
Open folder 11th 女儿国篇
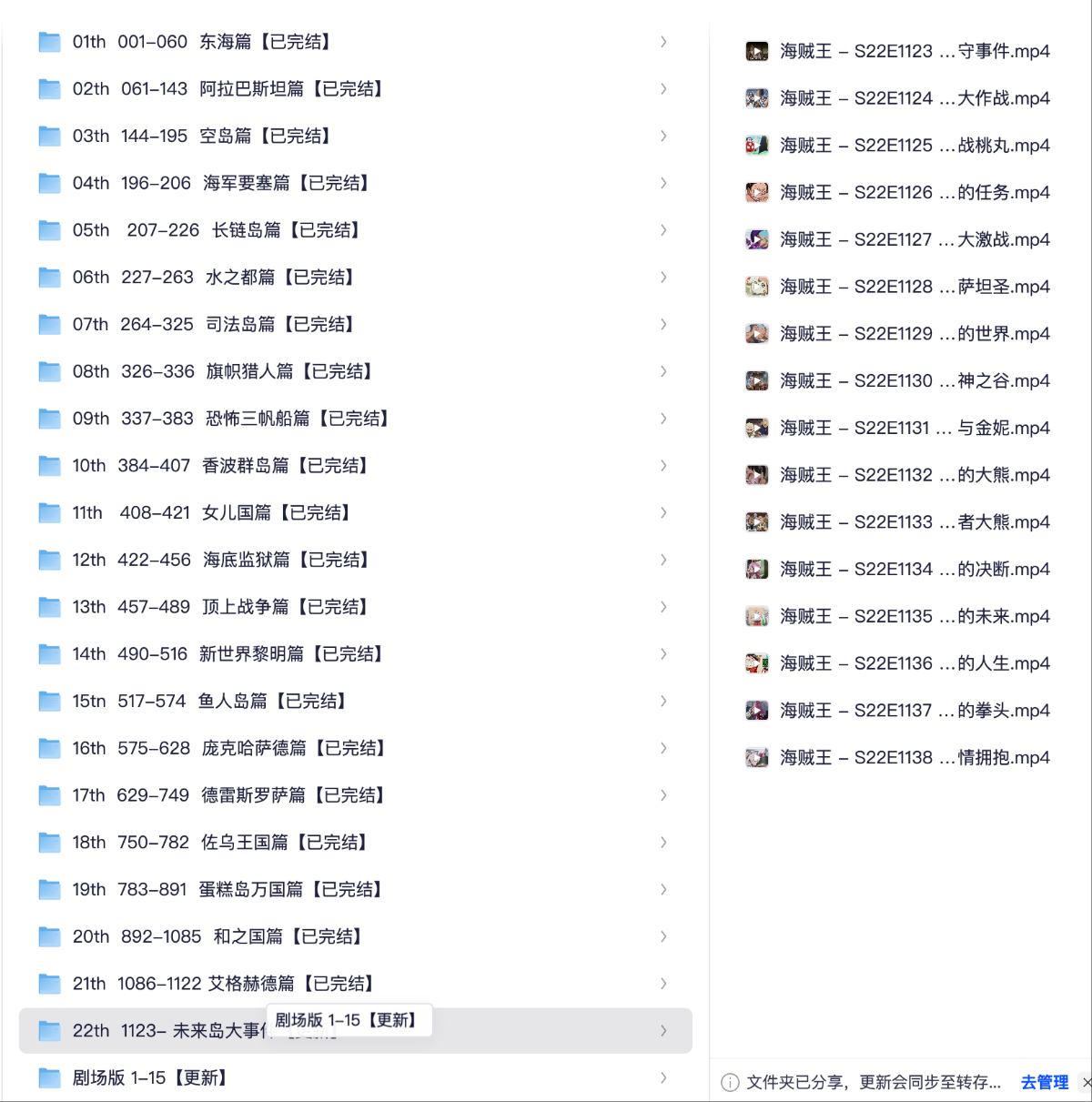click(209, 513)
